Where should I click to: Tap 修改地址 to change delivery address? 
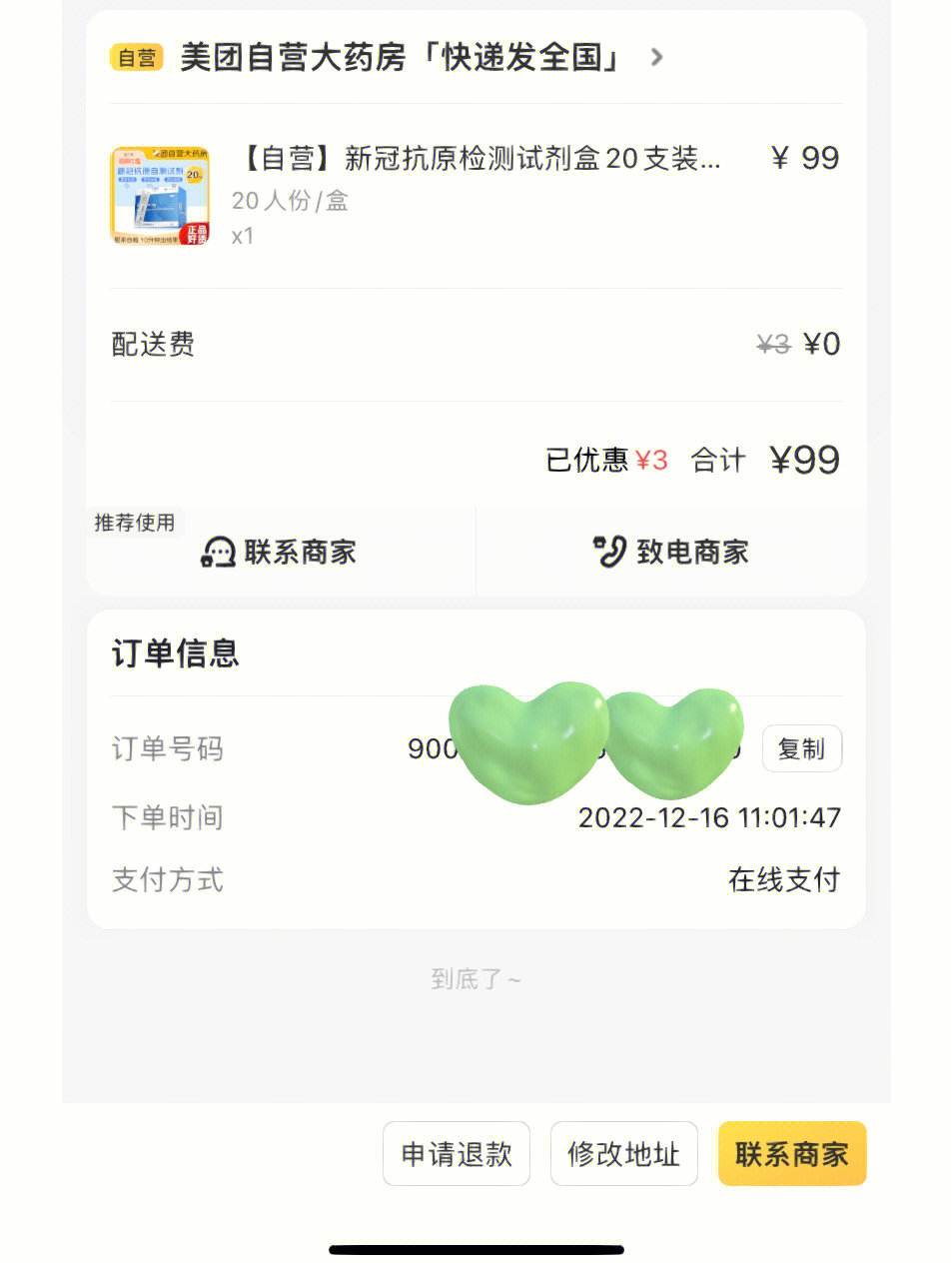click(623, 1154)
